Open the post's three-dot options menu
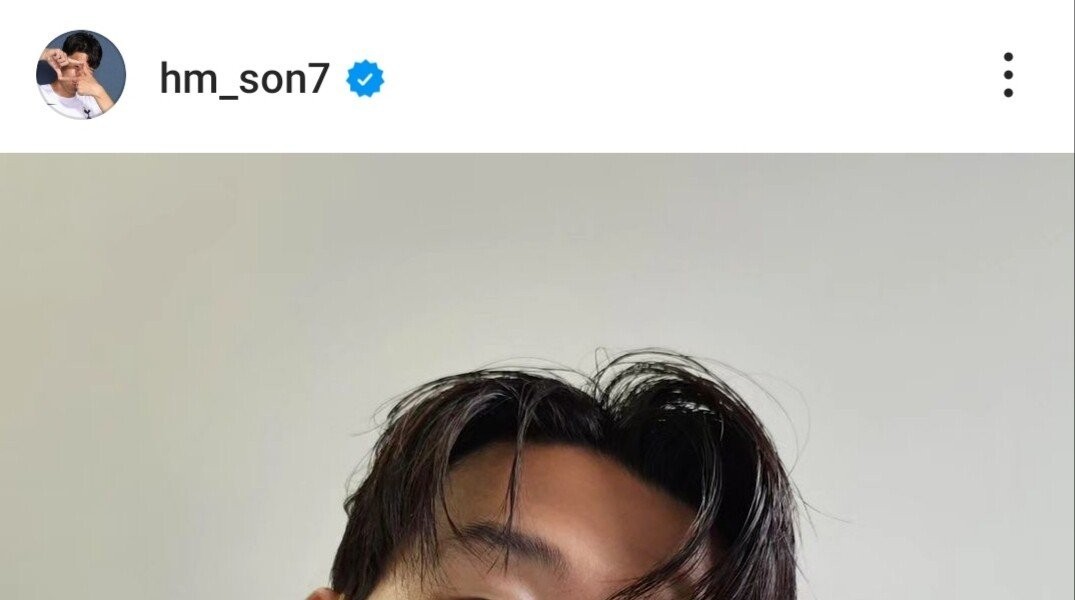Viewport: 1075px width, 600px height. (x=1007, y=75)
